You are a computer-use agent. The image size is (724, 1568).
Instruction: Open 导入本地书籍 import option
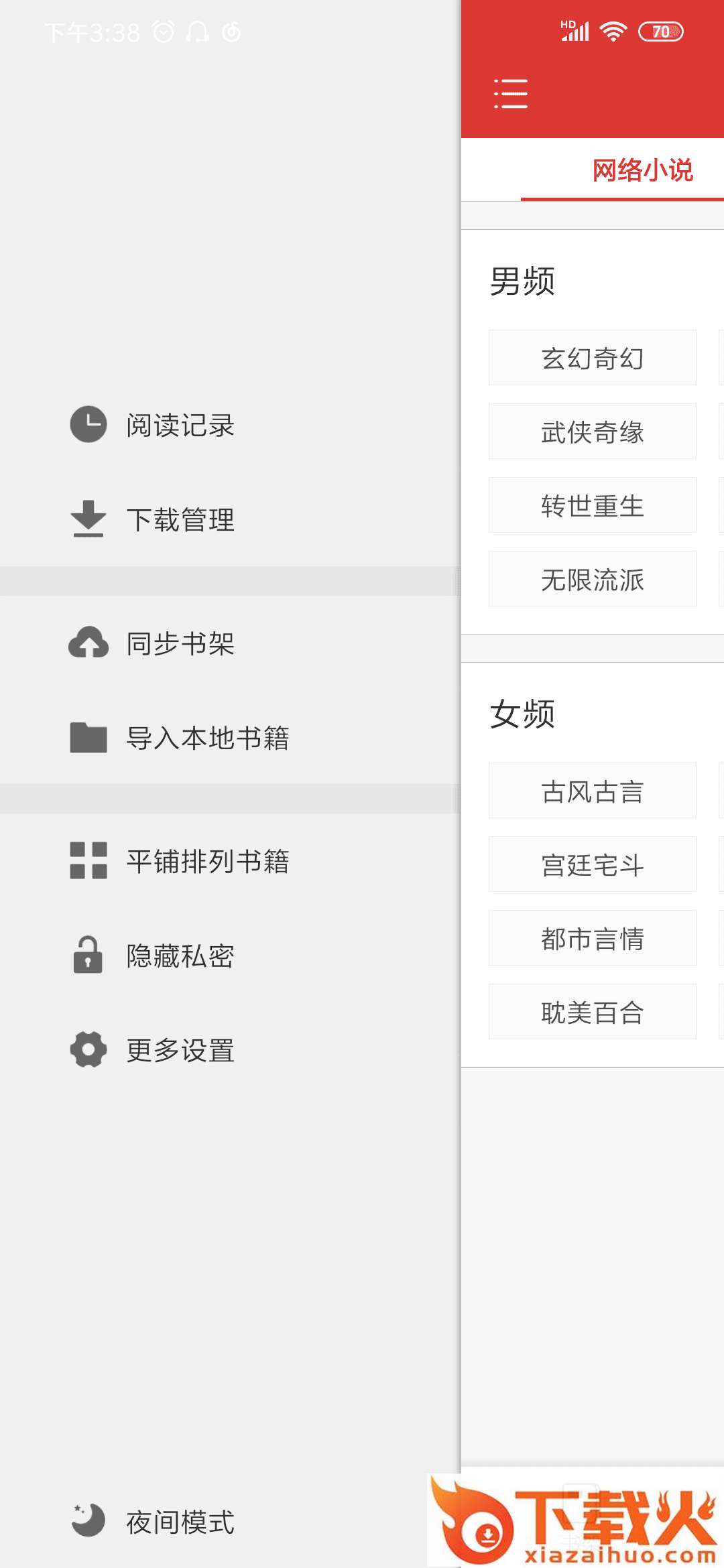(206, 738)
